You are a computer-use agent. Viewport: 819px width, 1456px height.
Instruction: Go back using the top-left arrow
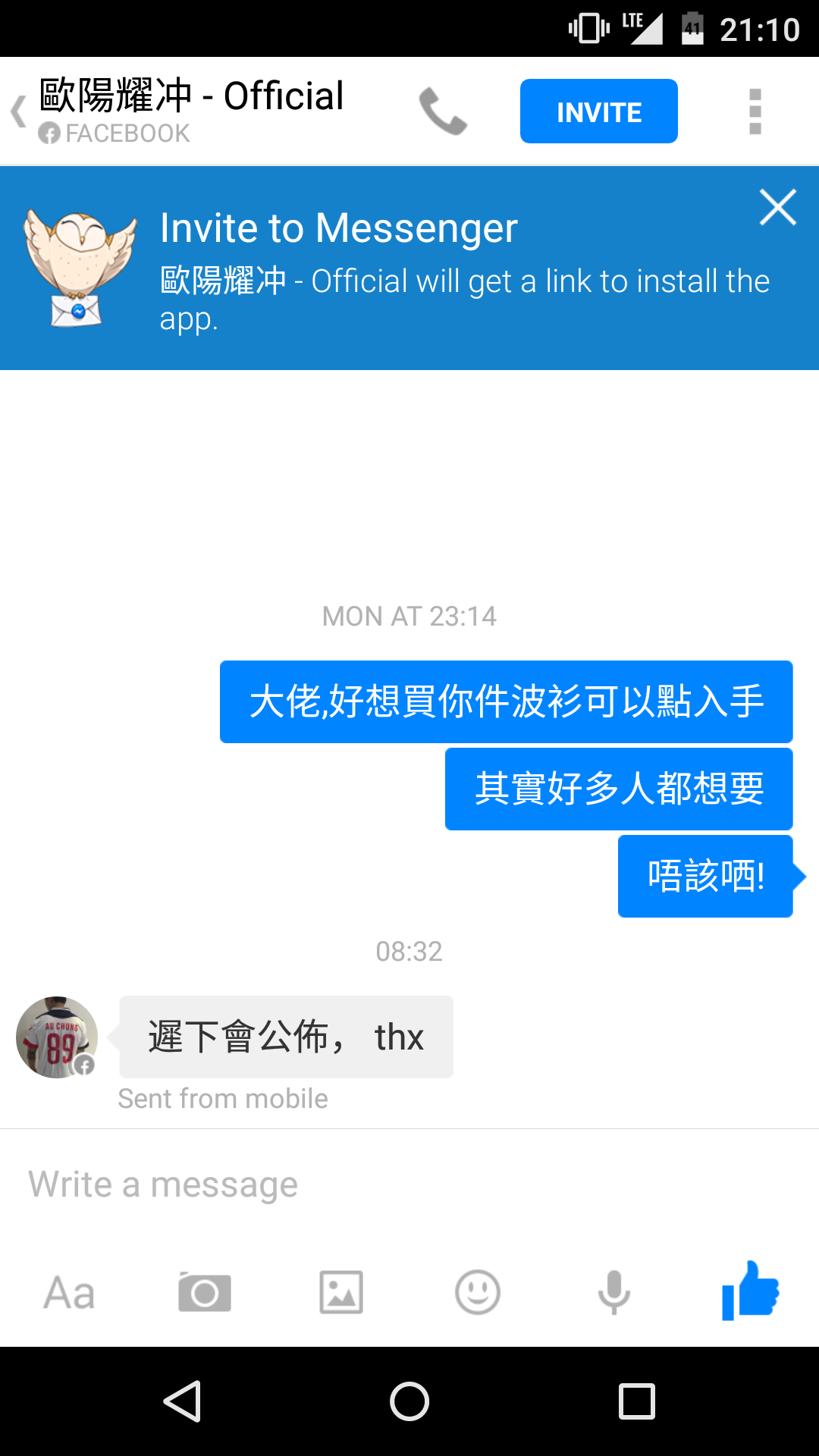click(20, 112)
